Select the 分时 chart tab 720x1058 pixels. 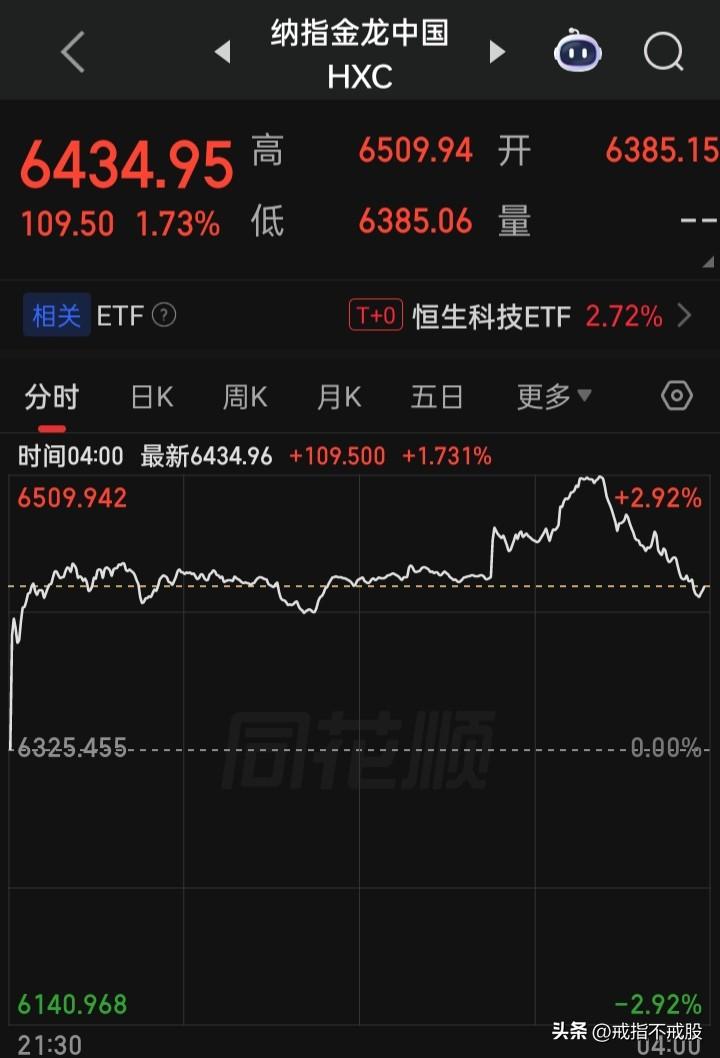coord(52,397)
